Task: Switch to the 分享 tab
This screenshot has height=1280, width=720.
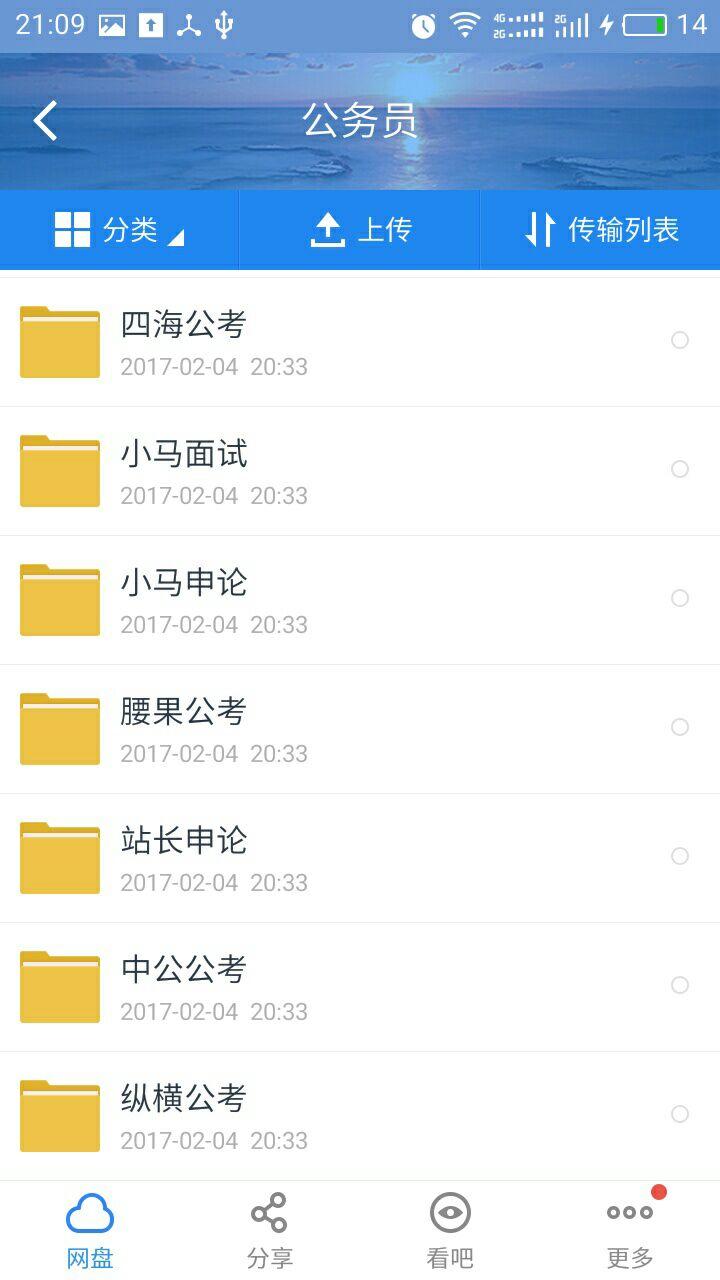Action: tap(269, 1228)
